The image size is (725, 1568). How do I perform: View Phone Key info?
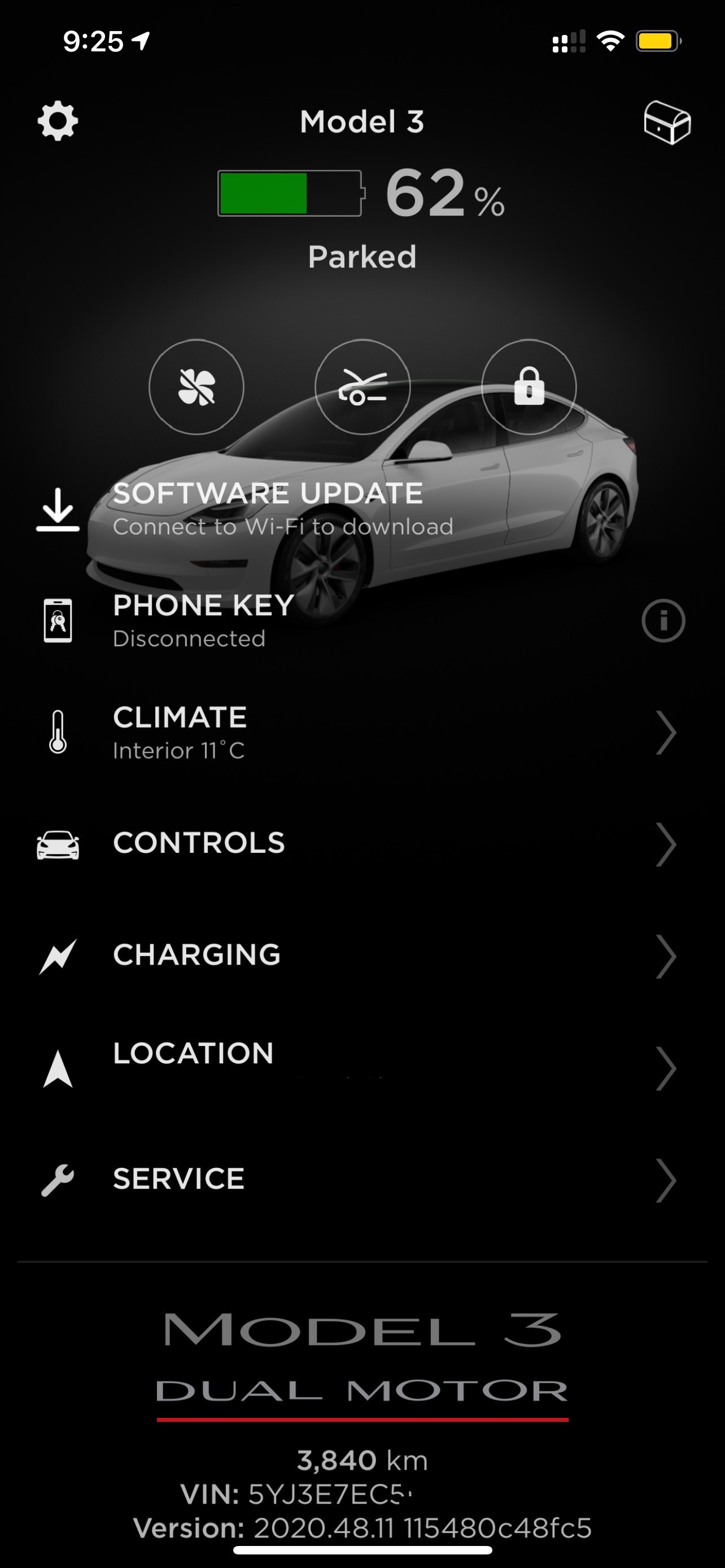pyautogui.click(x=663, y=621)
